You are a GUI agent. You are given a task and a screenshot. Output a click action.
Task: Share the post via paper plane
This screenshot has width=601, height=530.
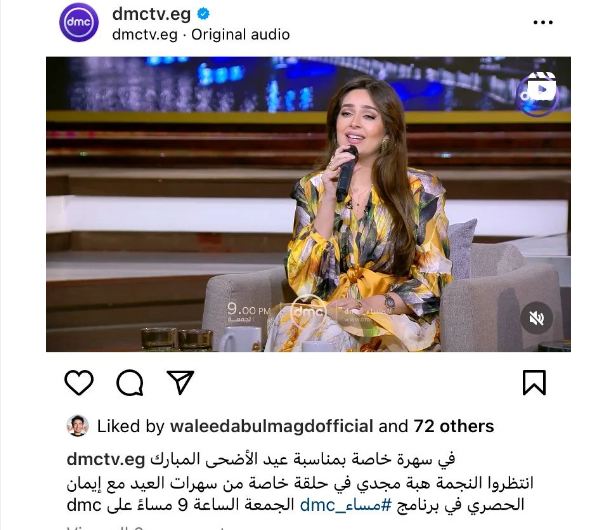pyautogui.click(x=180, y=383)
